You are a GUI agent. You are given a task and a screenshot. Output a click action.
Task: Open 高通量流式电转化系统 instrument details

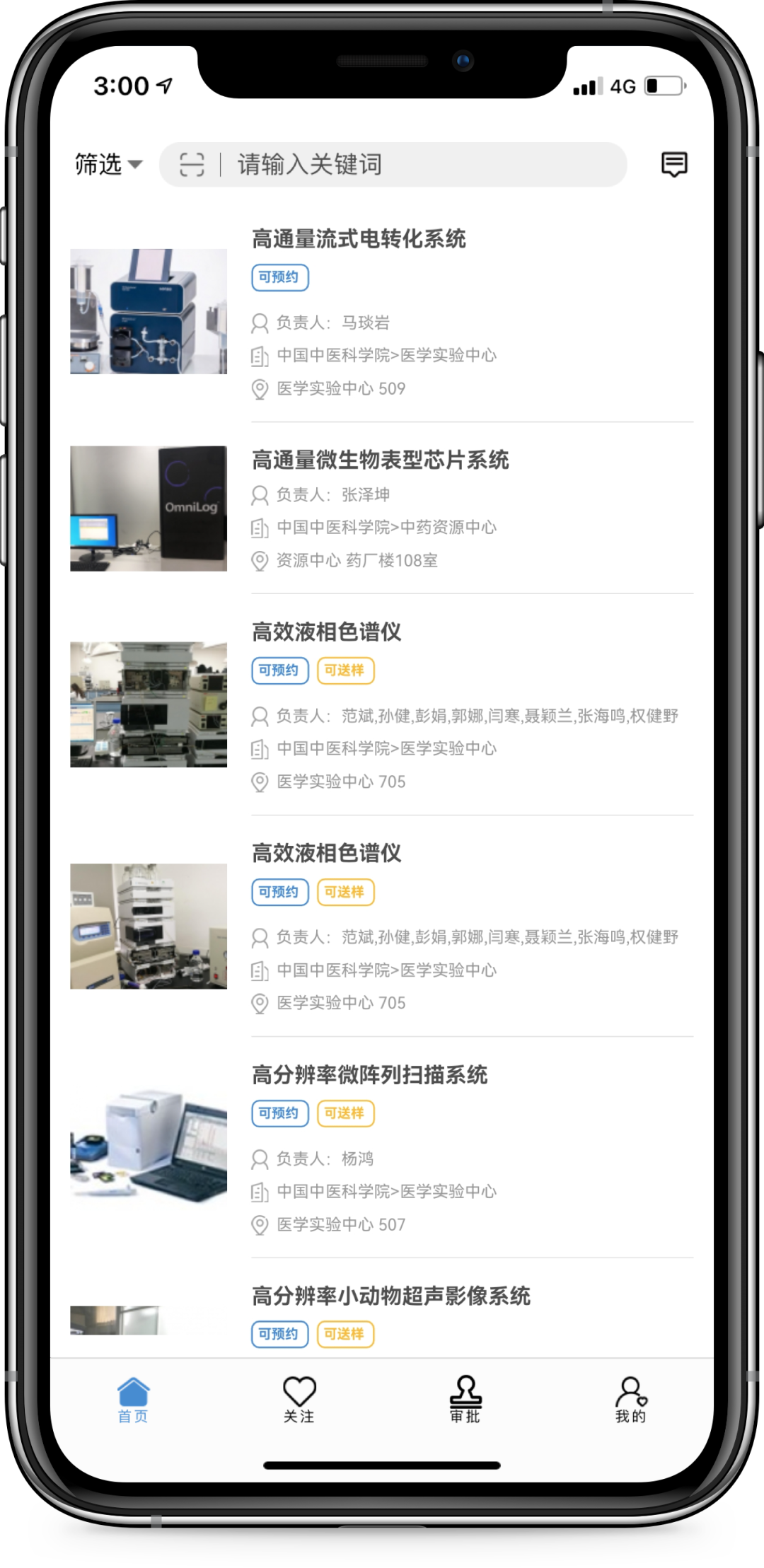pyautogui.click(x=359, y=239)
